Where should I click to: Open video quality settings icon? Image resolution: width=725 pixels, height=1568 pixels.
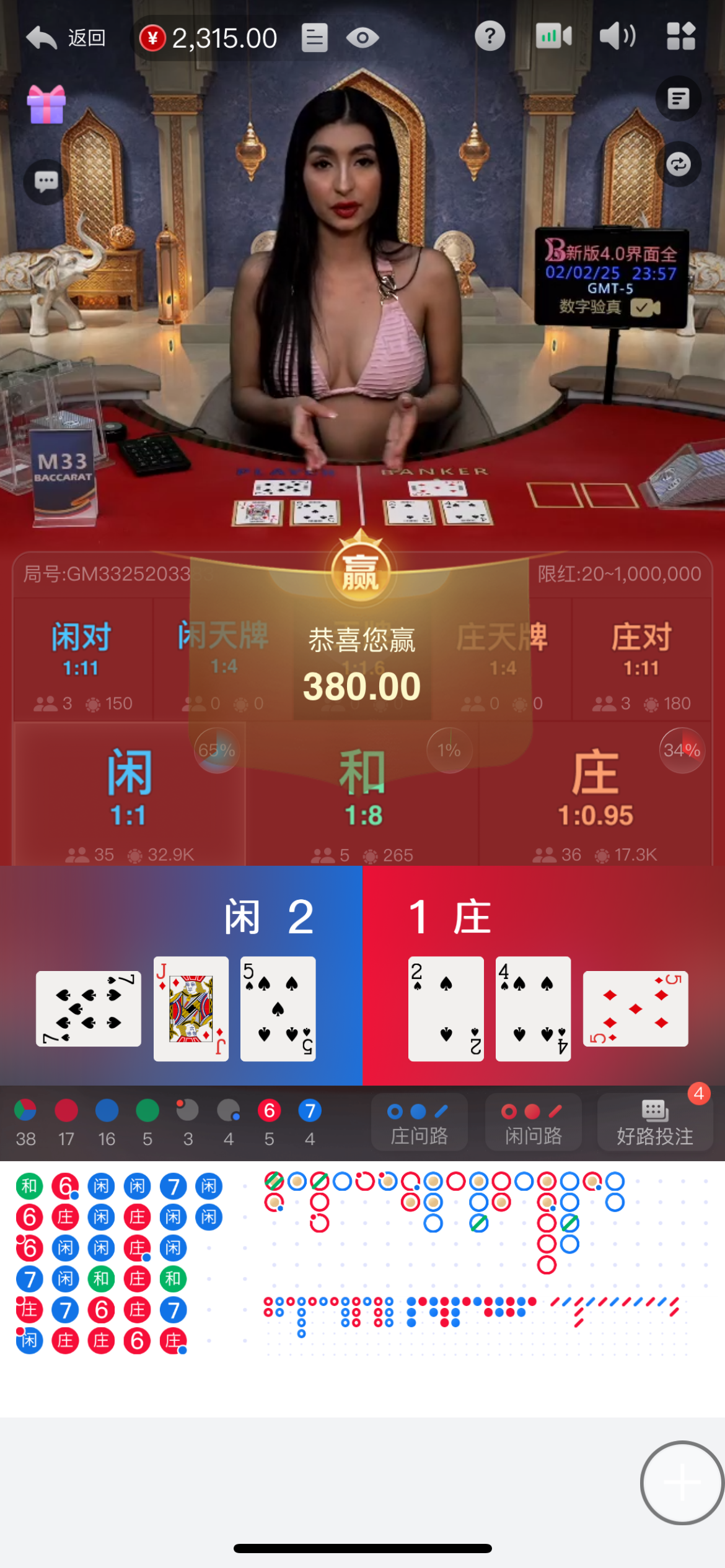click(553, 37)
